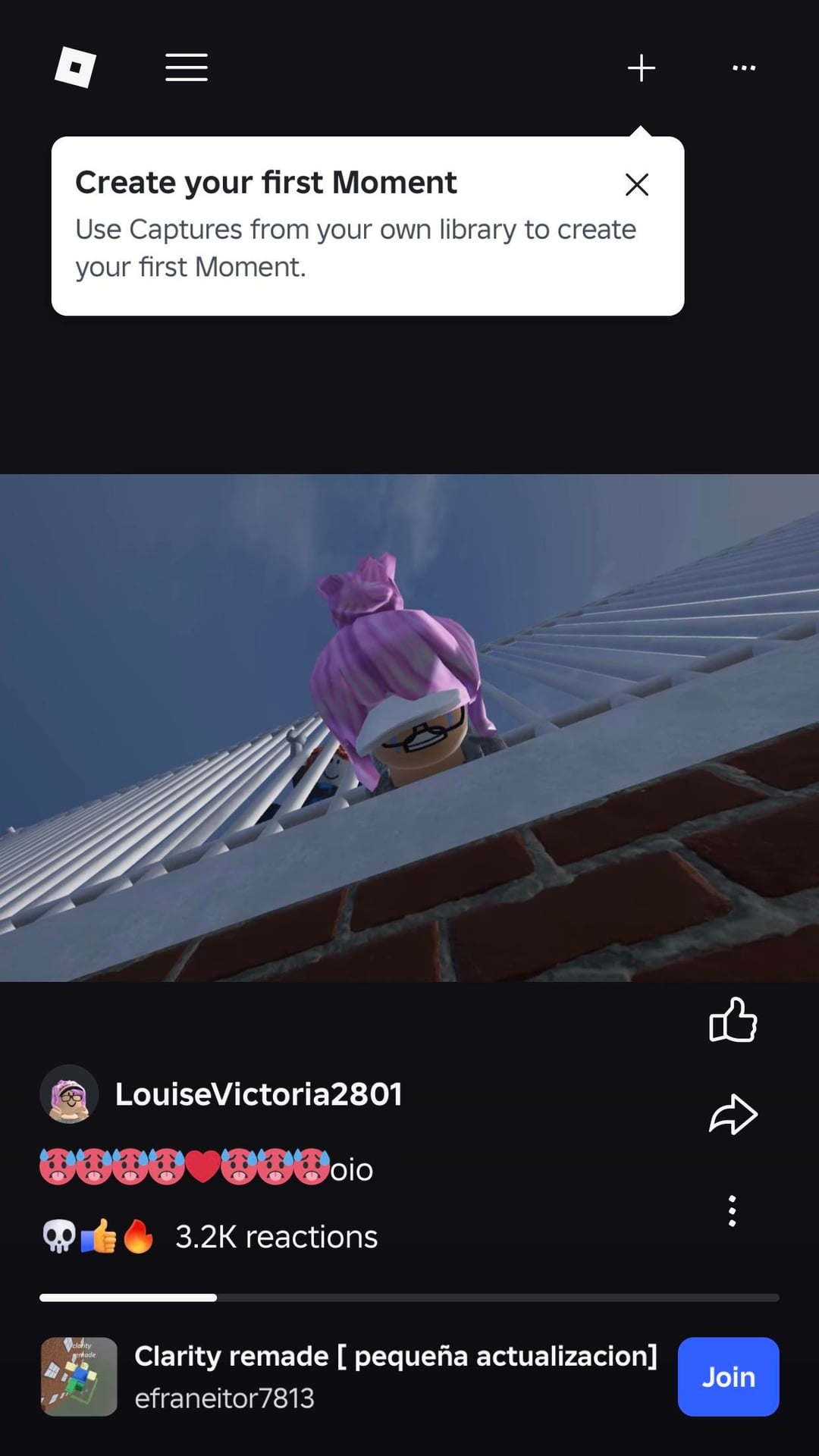Join Clarity remade experience

pos(728,1376)
